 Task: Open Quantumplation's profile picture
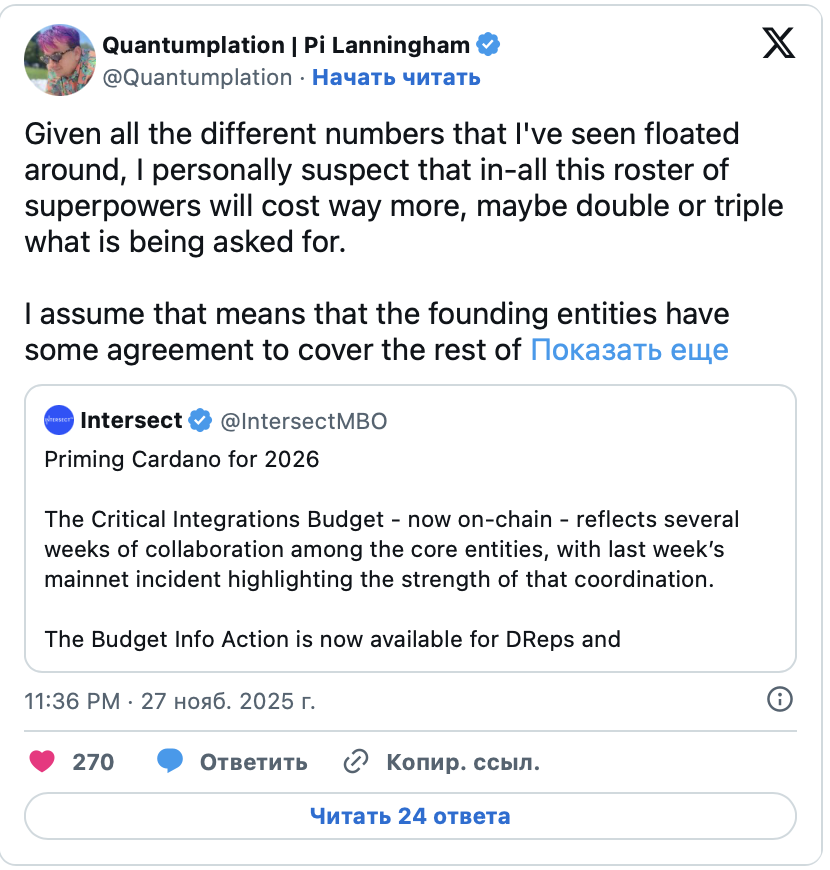tap(58, 60)
